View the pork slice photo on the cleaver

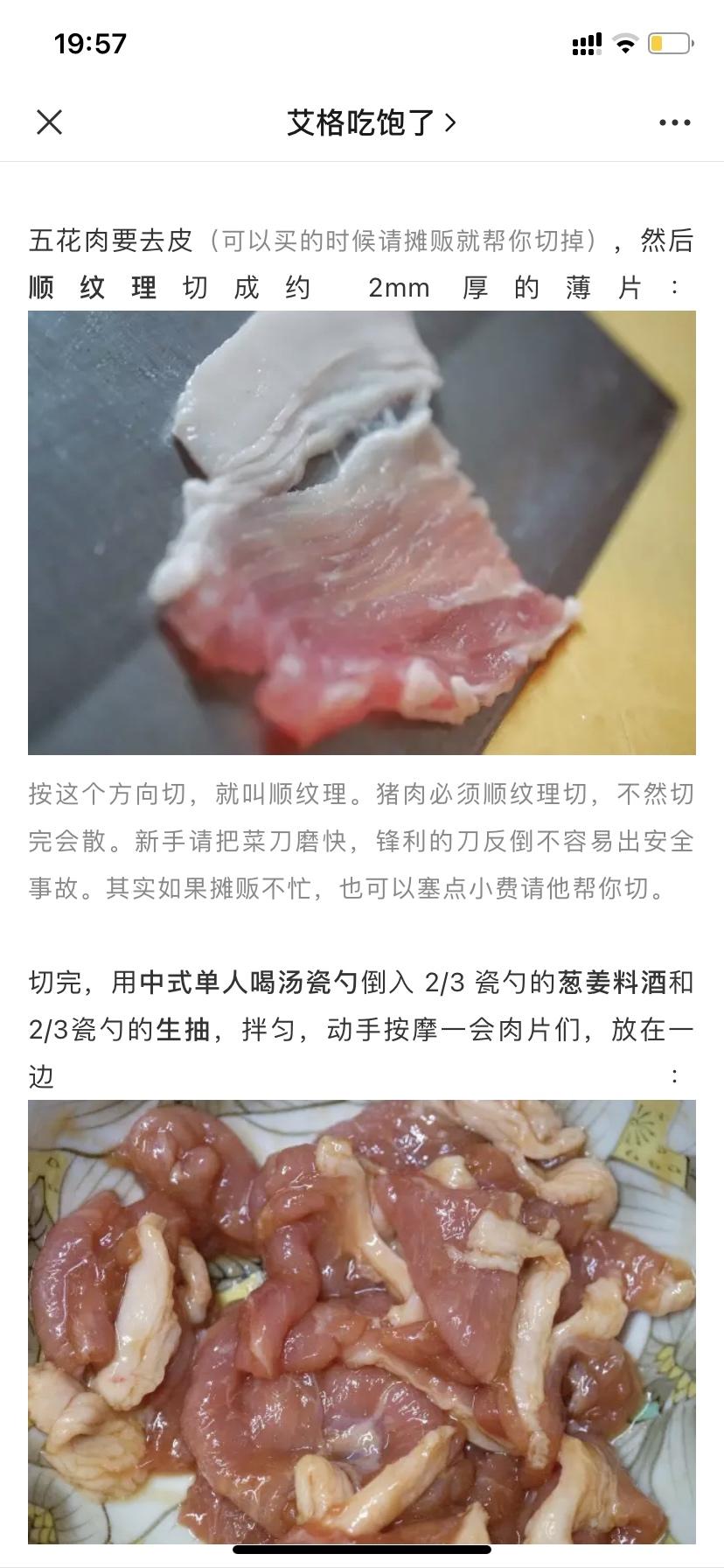[x=362, y=534]
